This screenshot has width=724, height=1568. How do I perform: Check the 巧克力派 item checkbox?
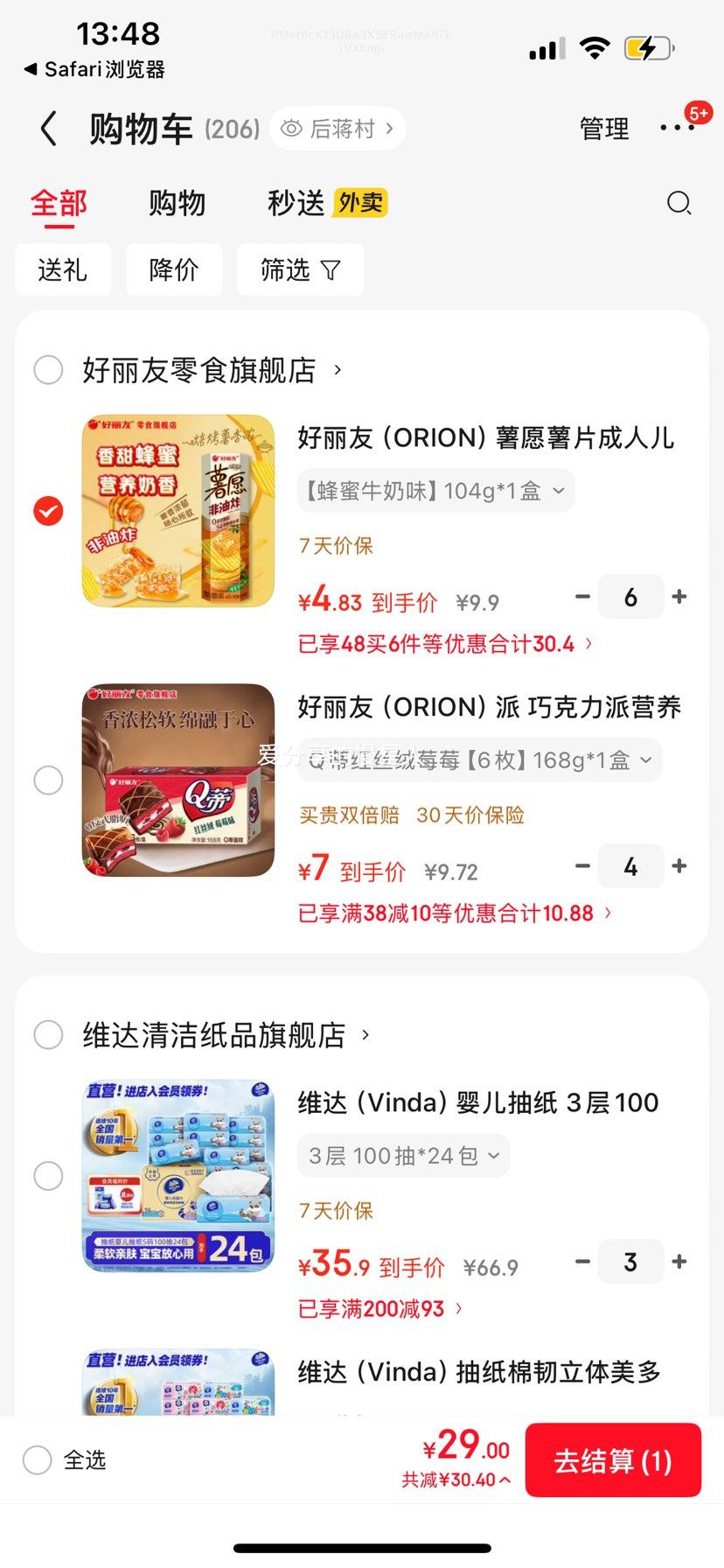coord(48,780)
